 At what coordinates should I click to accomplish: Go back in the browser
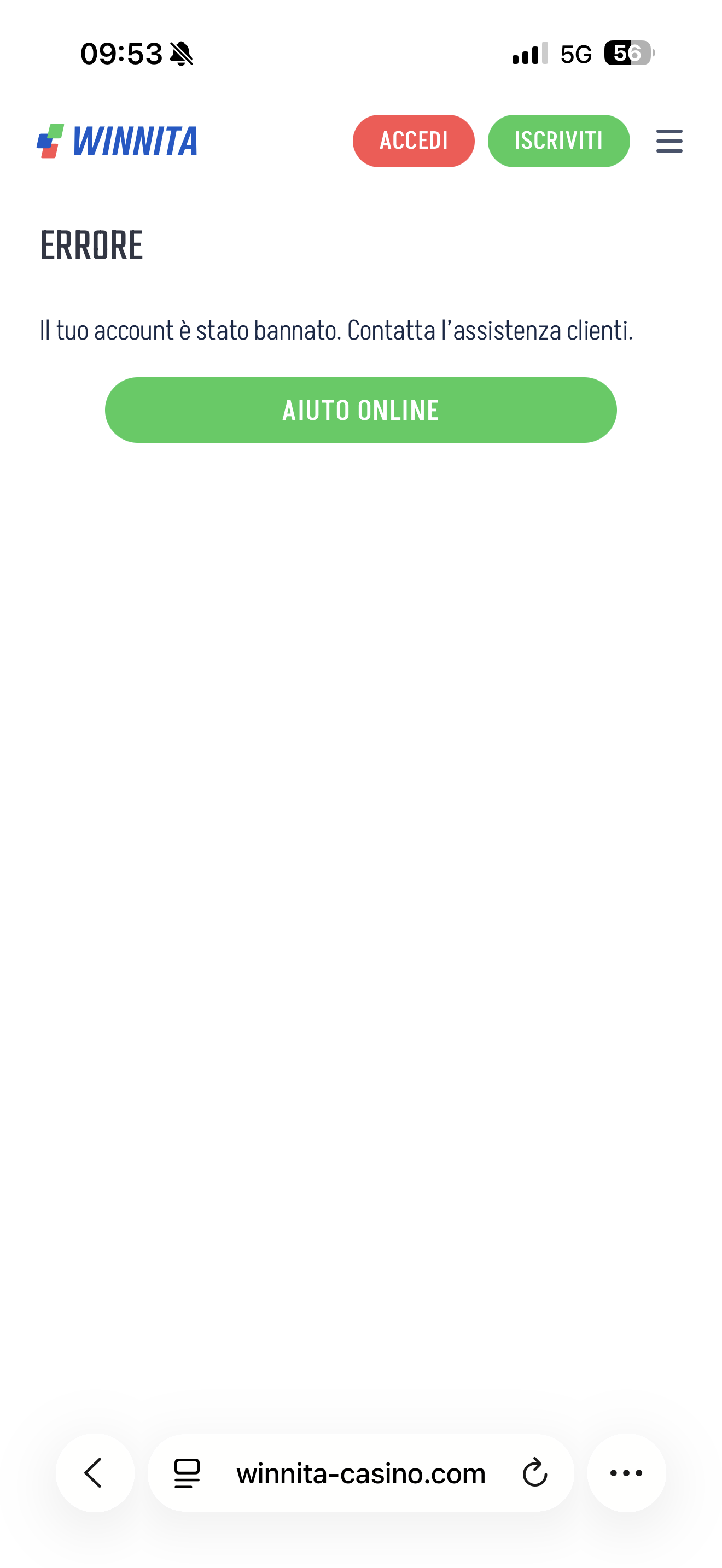(x=95, y=1473)
